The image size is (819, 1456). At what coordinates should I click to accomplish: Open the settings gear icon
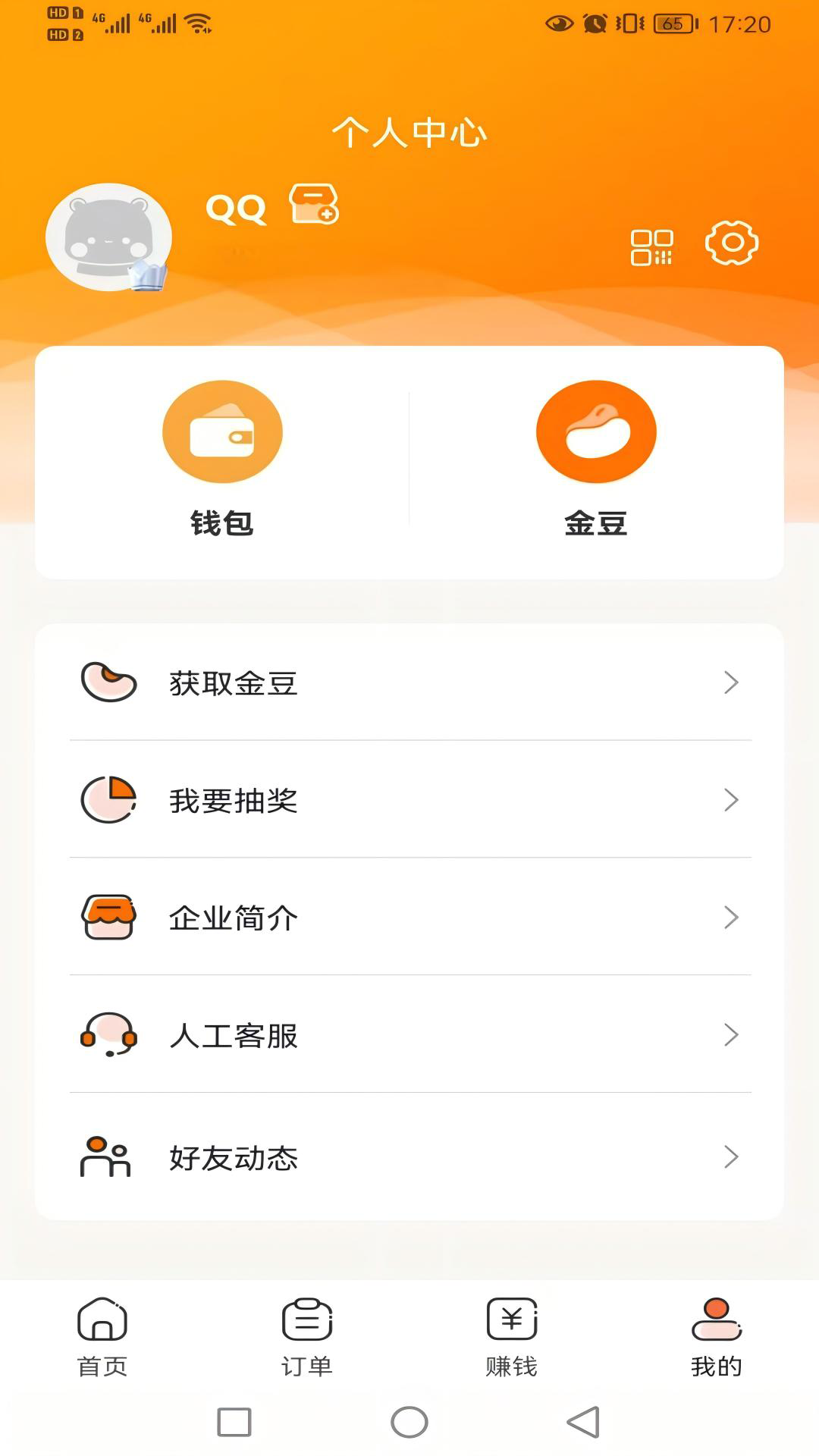point(732,243)
